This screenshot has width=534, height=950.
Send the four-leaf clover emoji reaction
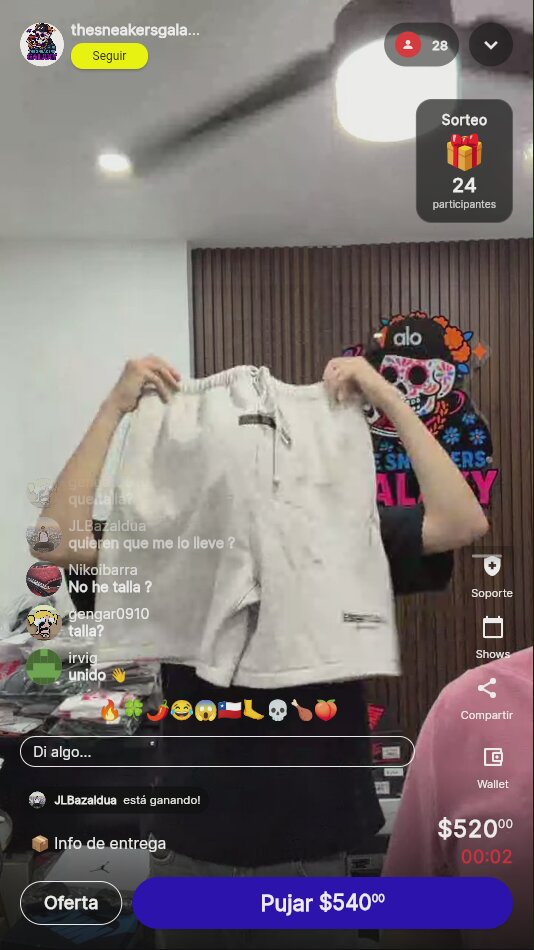[133, 710]
